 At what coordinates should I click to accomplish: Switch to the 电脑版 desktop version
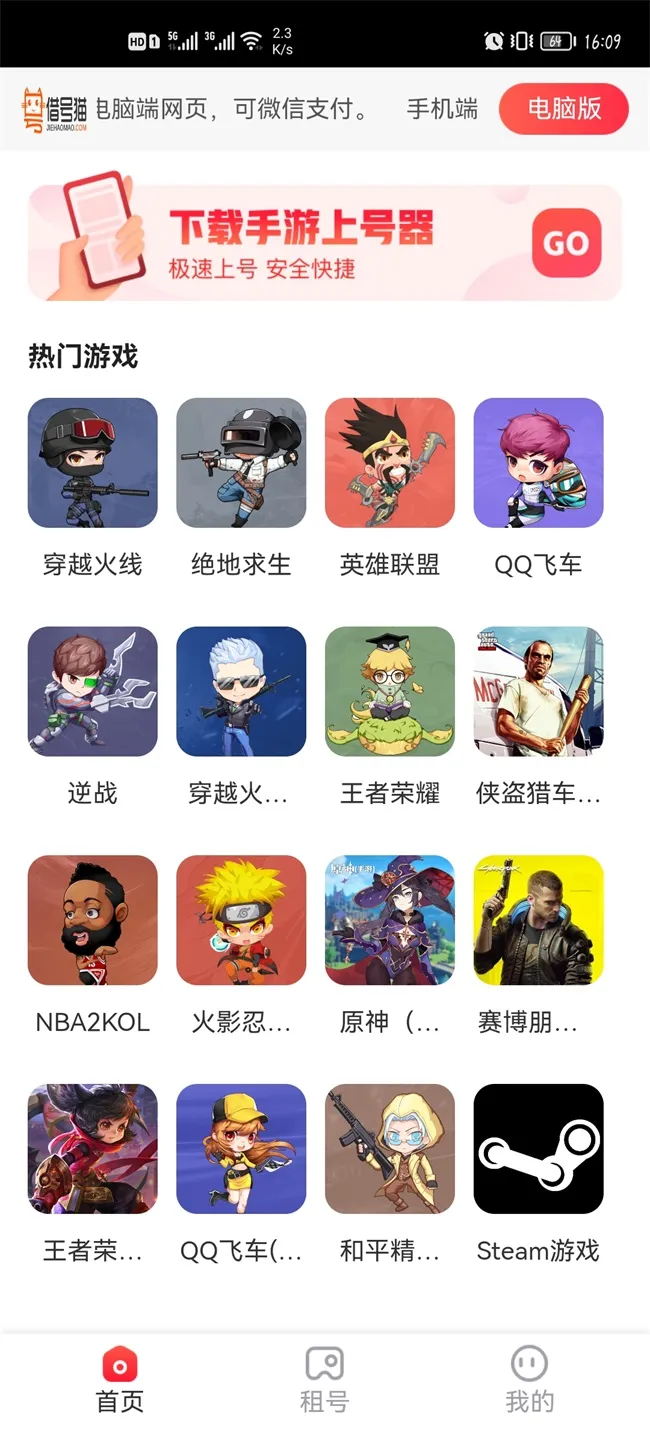coord(564,109)
